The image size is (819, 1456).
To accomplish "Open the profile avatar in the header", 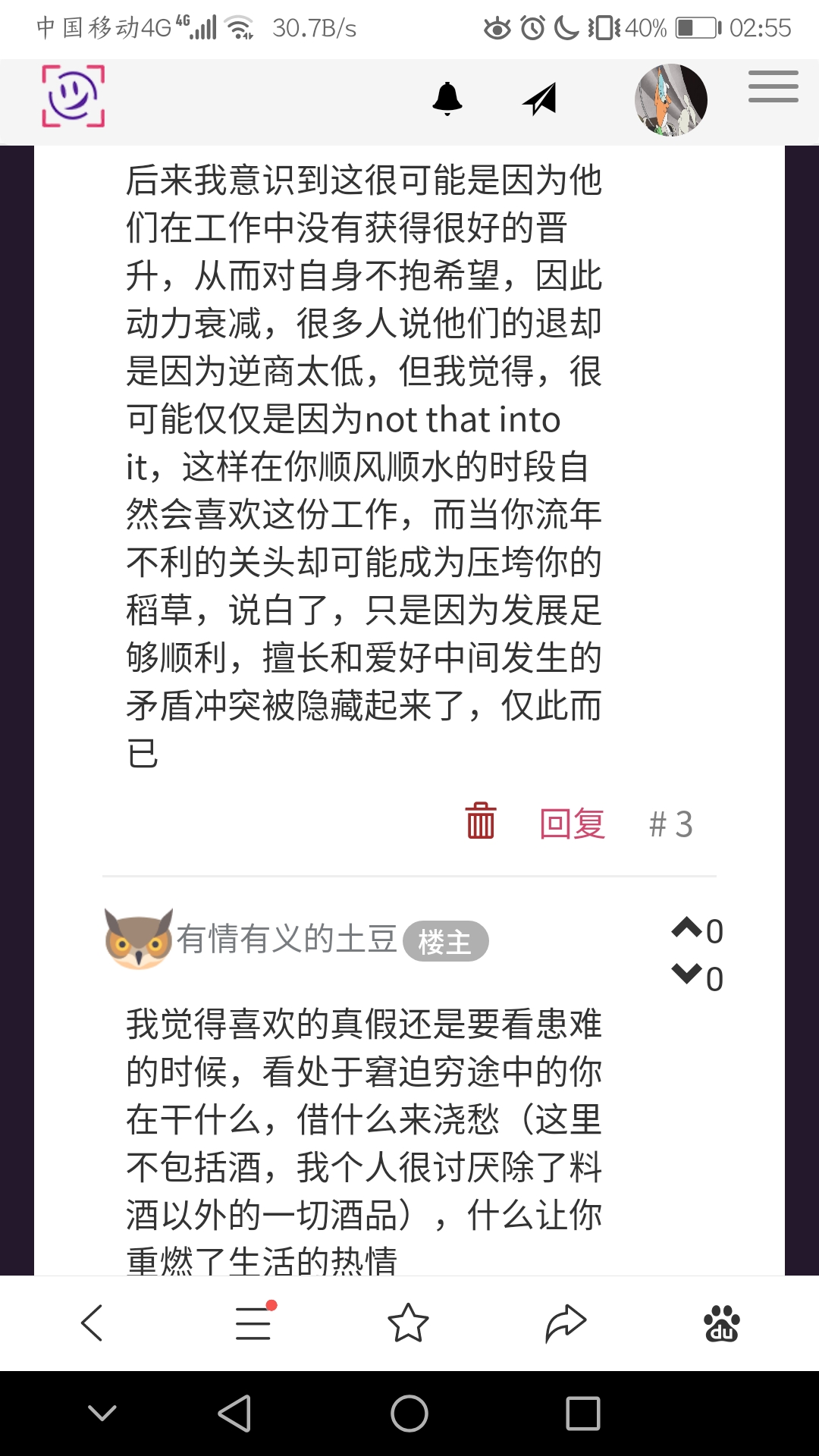I will [670, 100].
